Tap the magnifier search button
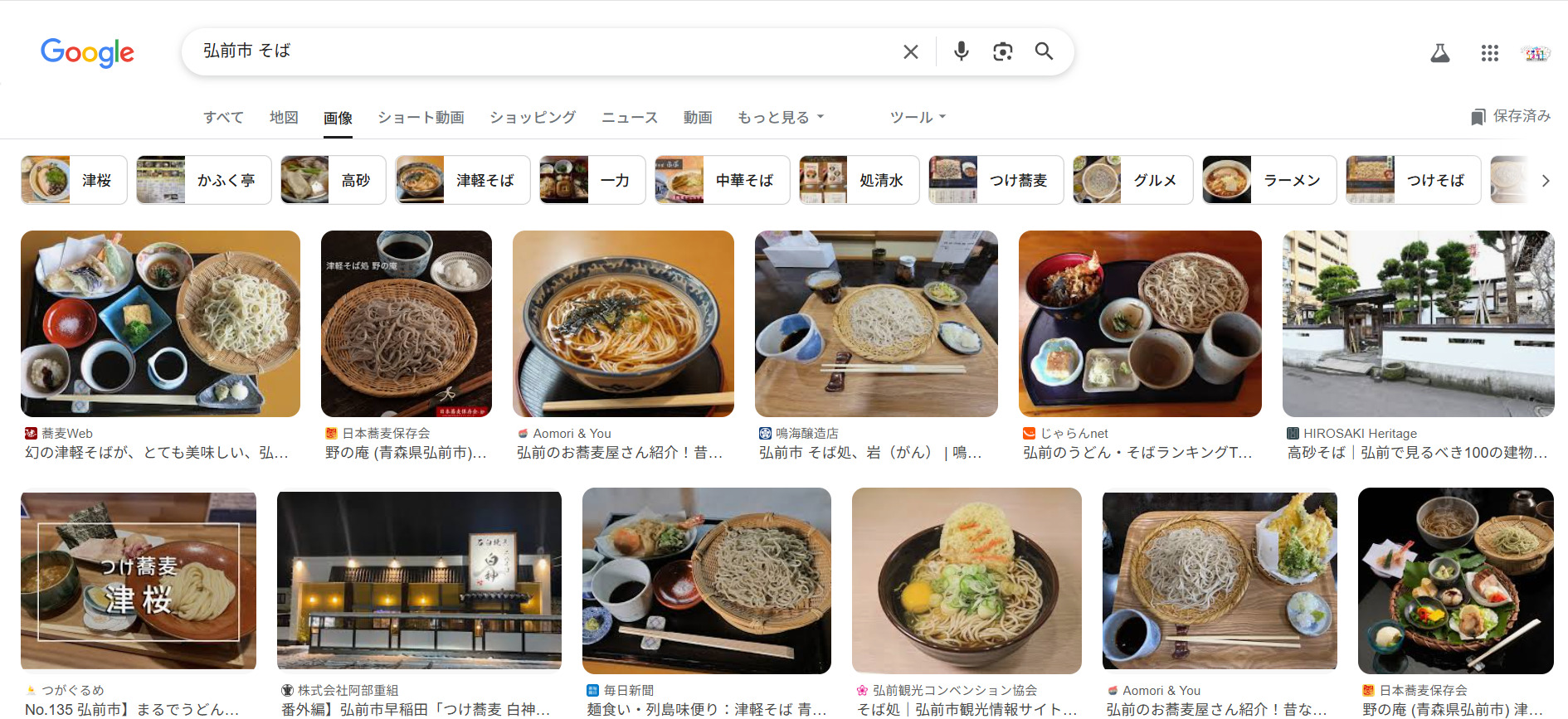 click(1044, 51)
